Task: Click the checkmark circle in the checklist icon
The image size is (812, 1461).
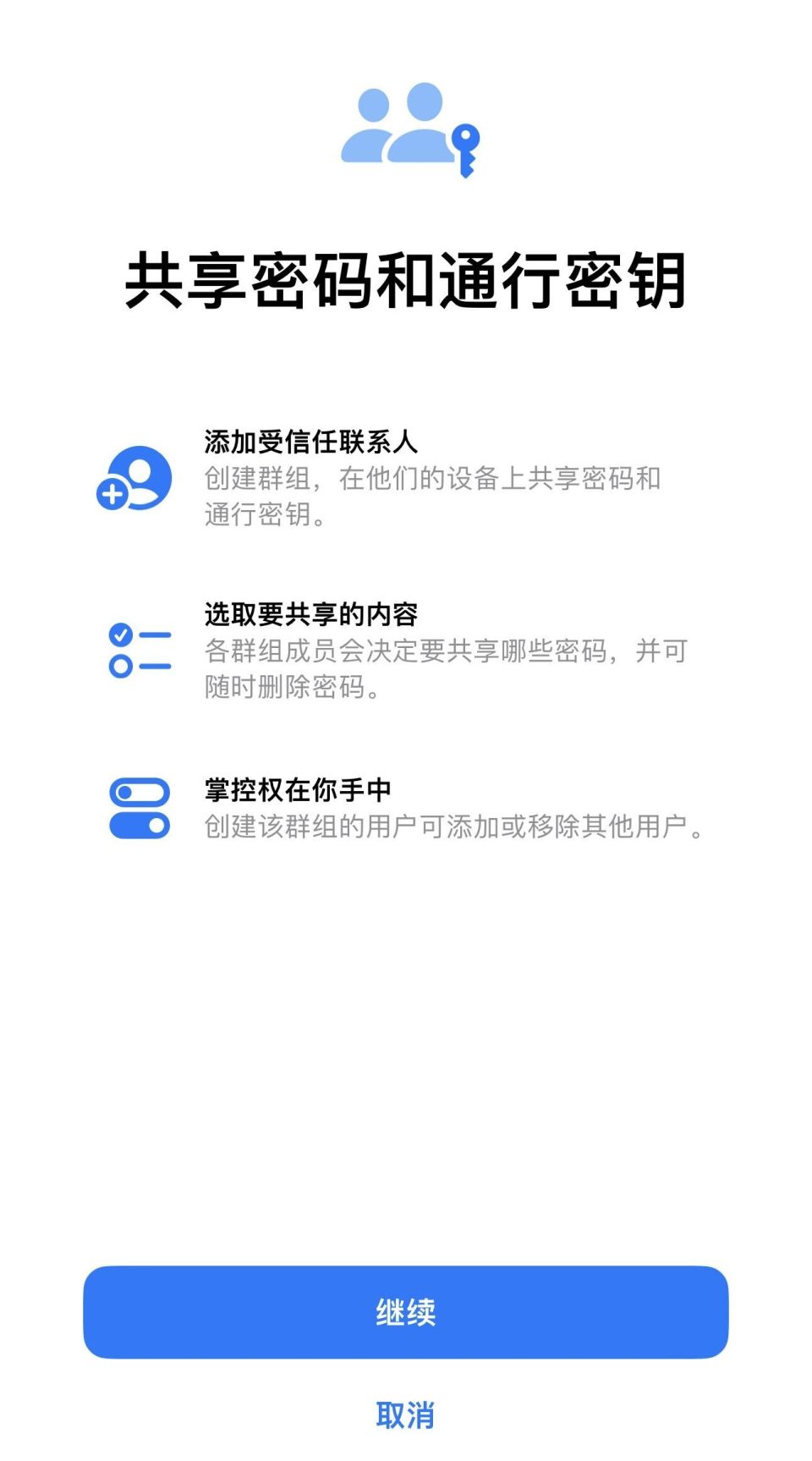Action: point(119,633)
